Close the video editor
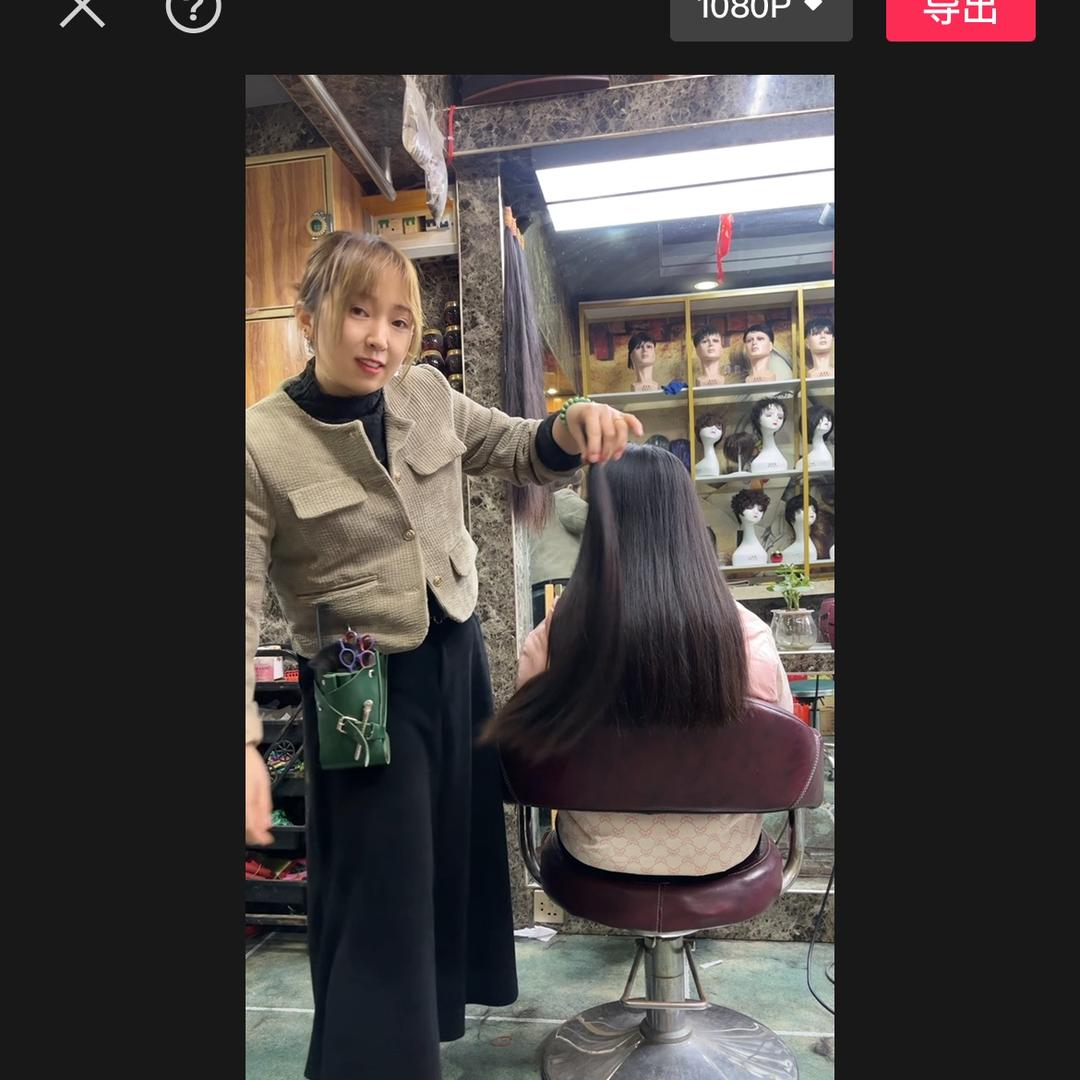This screenshot has width=1080, height=1080. coord(83,12)
